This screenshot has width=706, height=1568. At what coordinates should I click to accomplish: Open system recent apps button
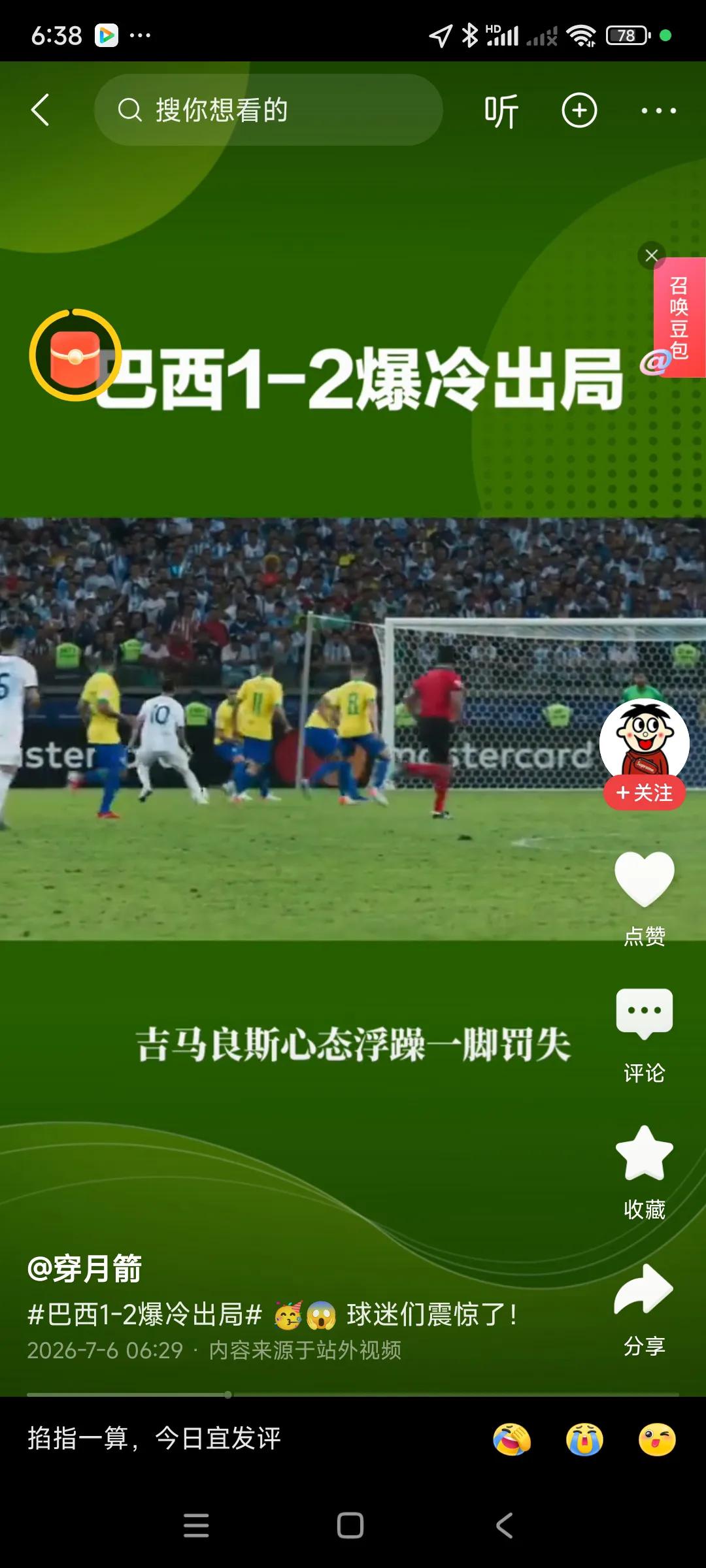[196, 1526]
